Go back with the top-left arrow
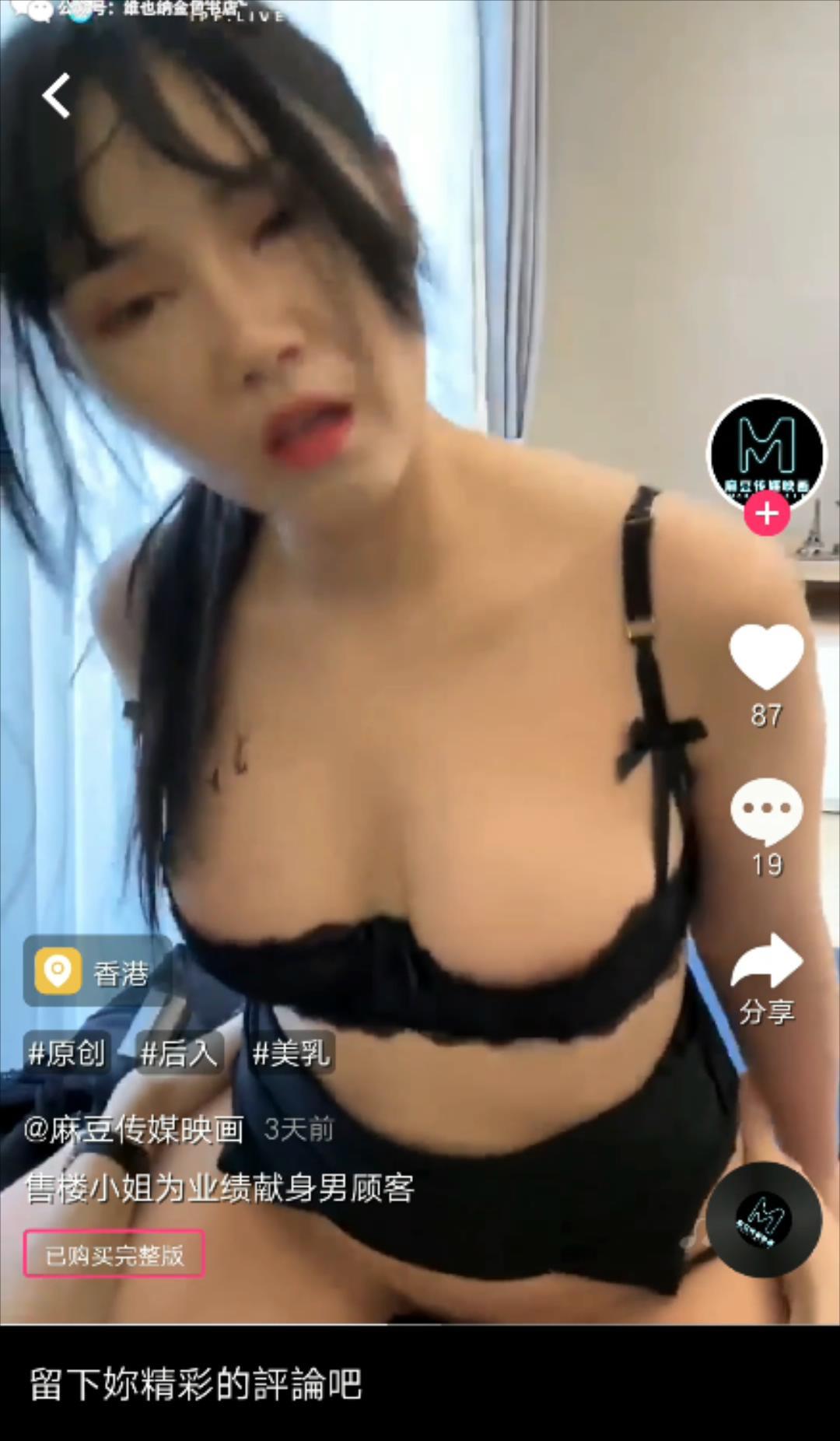Screen dimensions: 840x1441 pos(56,96)
